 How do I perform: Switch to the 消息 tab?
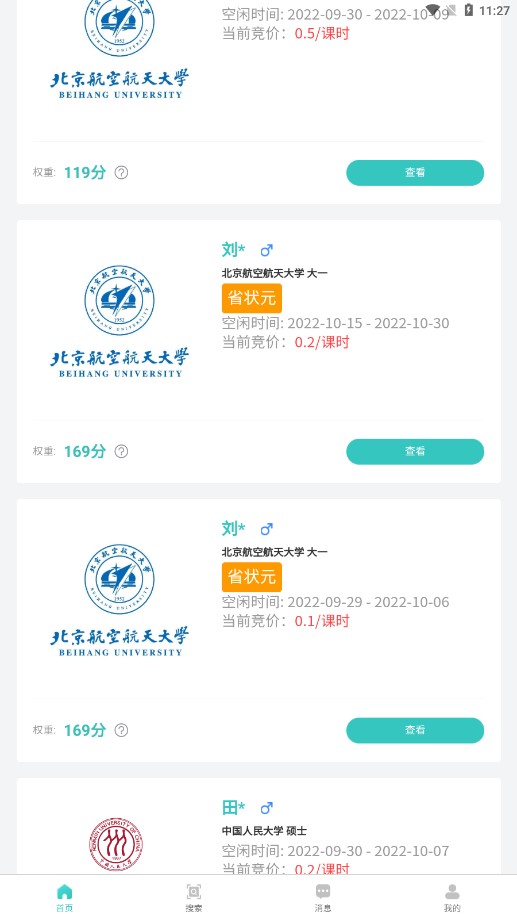click(323, 898)
